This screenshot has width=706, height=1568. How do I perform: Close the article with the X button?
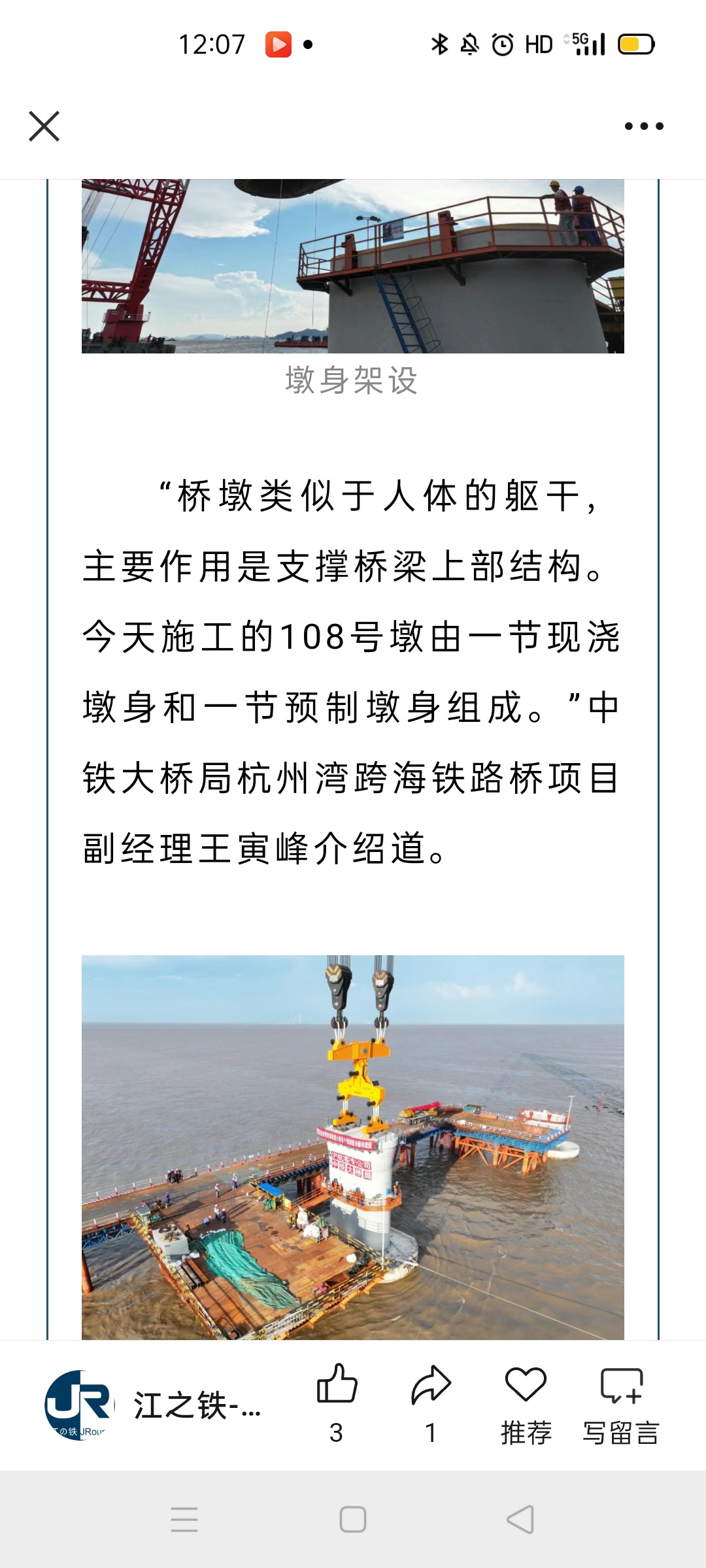44,126
